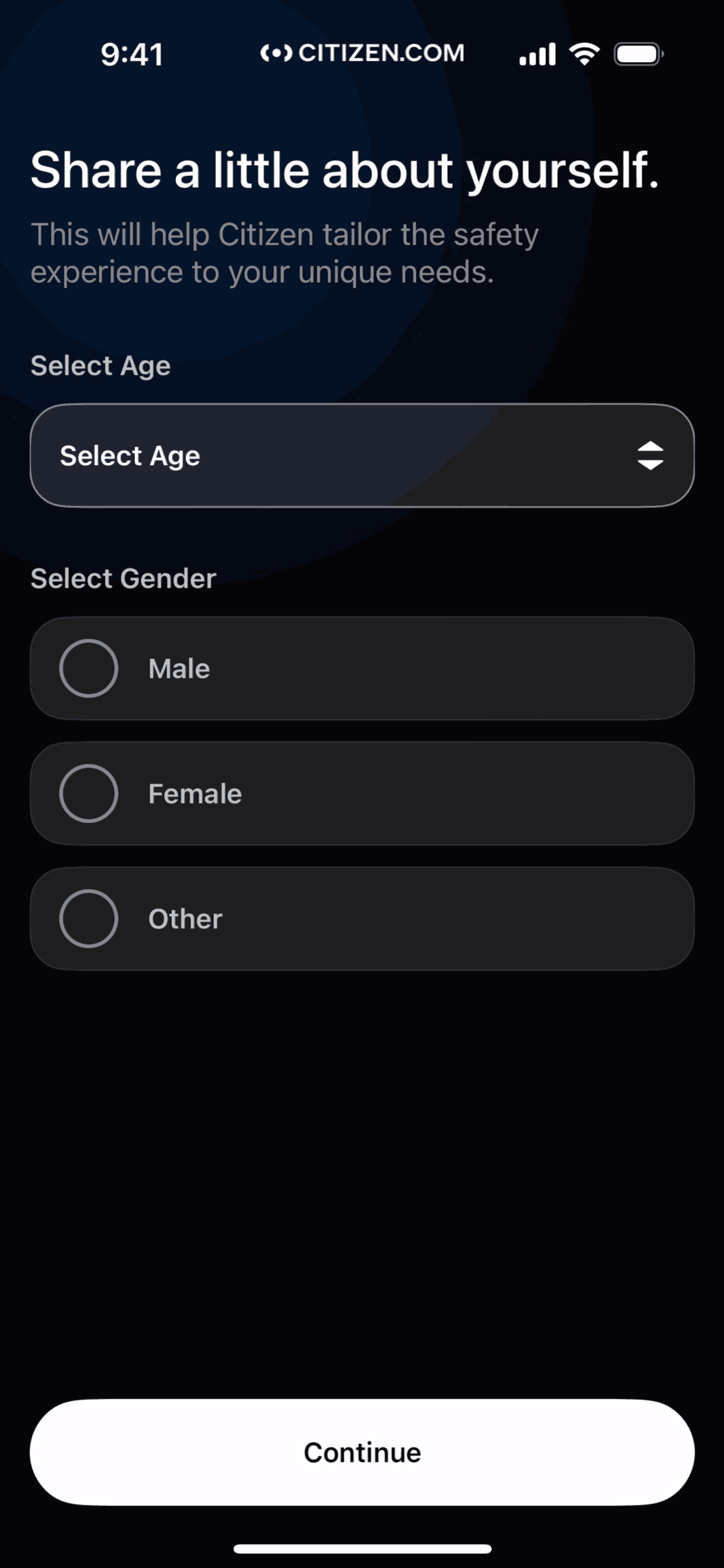Open the Select Age dropdown
724x1568 pixels.
coord(362,455)
